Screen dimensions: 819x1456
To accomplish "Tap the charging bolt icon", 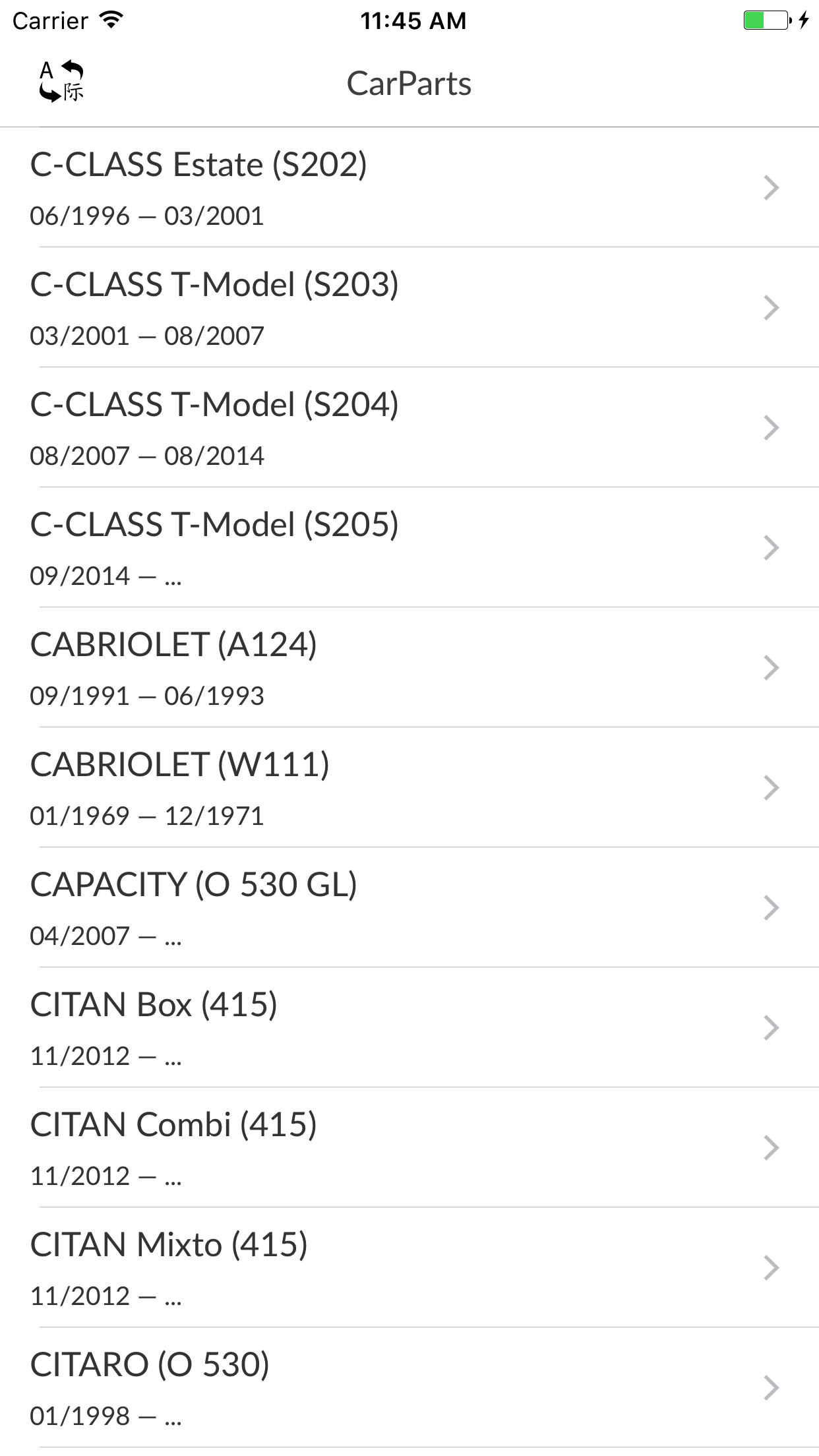I will [804, 20].
